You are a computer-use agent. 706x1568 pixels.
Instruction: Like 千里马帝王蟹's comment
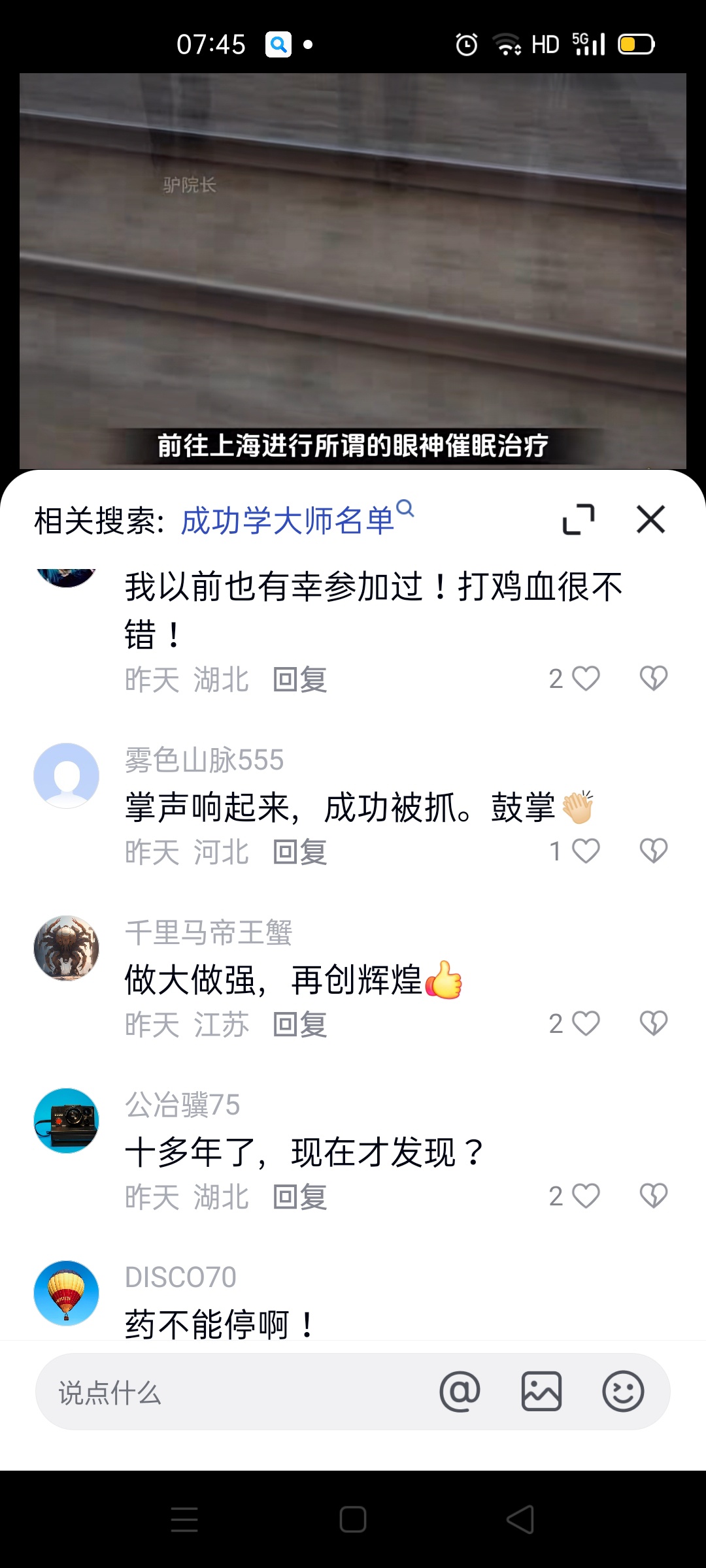pos(586,1024)
